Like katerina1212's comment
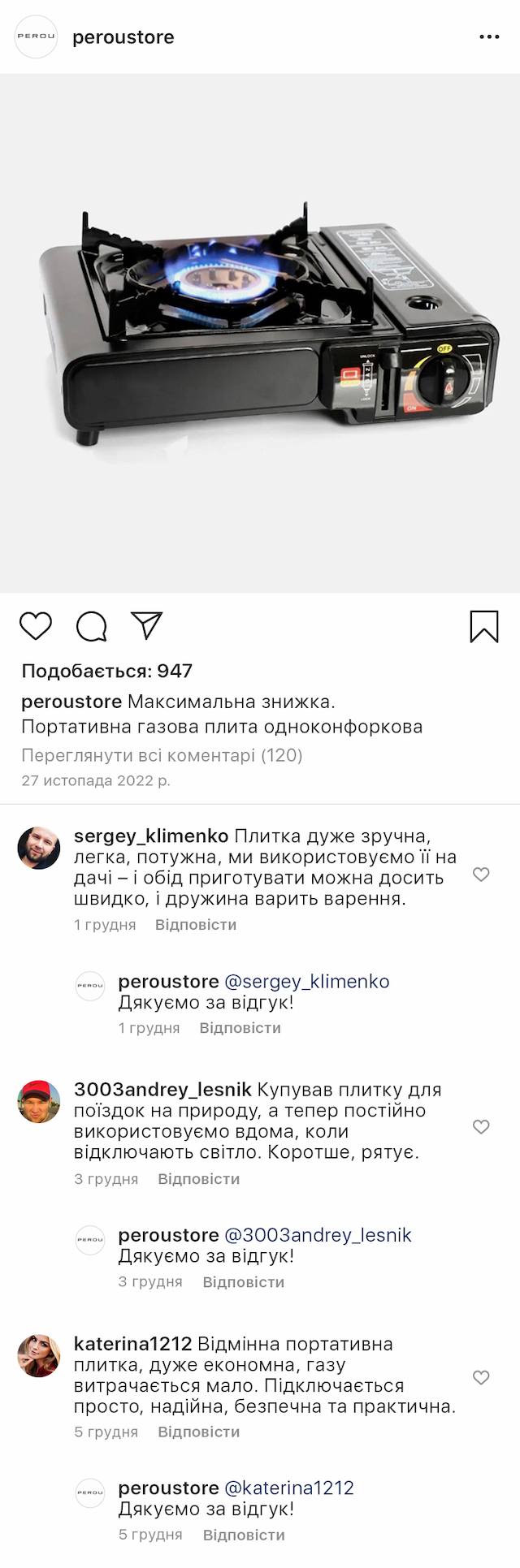 point(481,1377)
